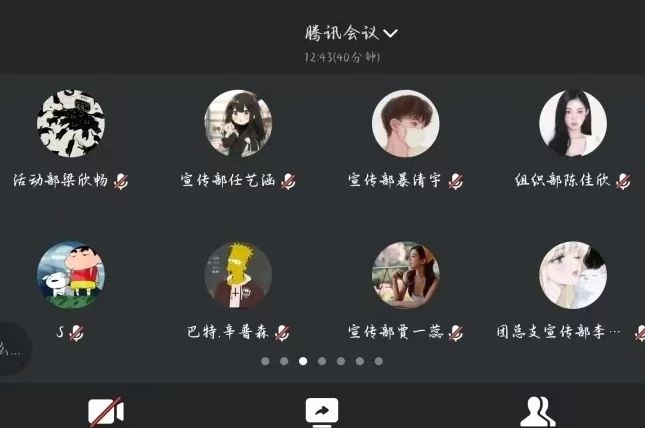645x428 pixels.
Task: Expand the 腾讯会议 meeting info dropdown
Action: click(x=351, y=32)
